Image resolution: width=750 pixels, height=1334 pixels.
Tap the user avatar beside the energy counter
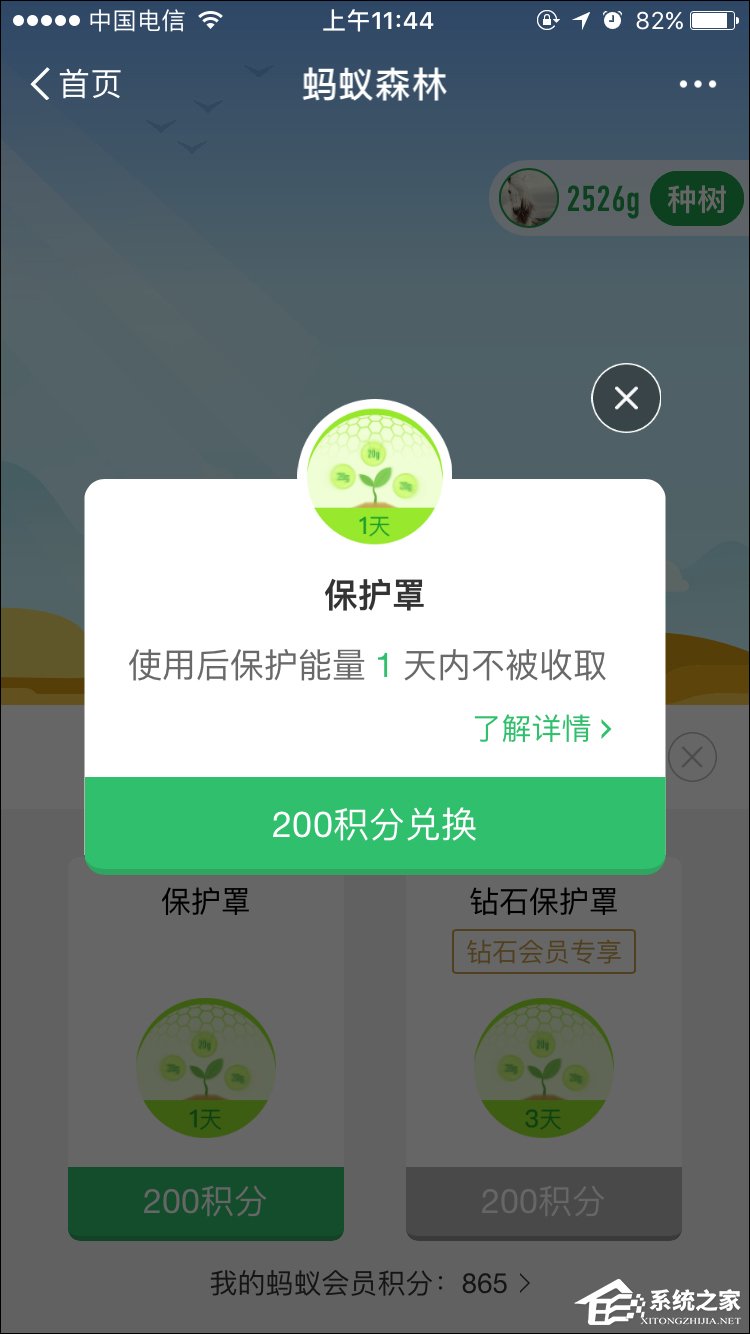tap(528, 197)
